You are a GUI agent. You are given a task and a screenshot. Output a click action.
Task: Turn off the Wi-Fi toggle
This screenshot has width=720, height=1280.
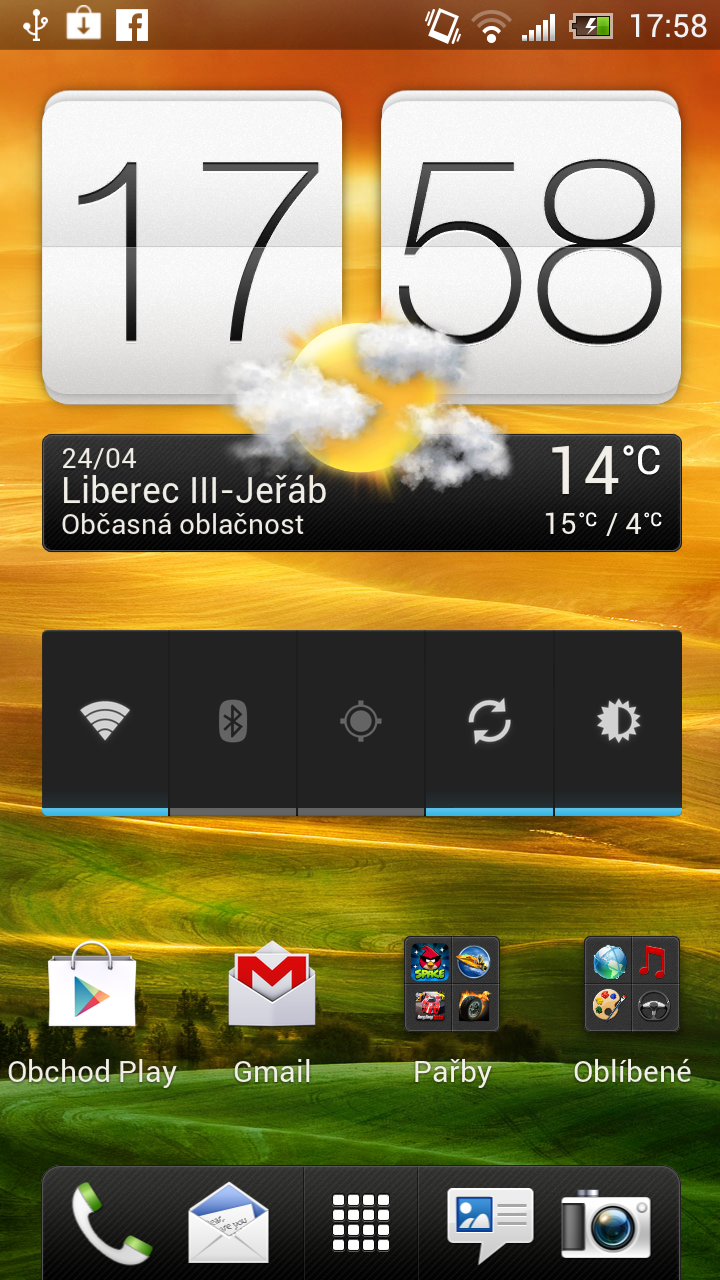[105, 721]
